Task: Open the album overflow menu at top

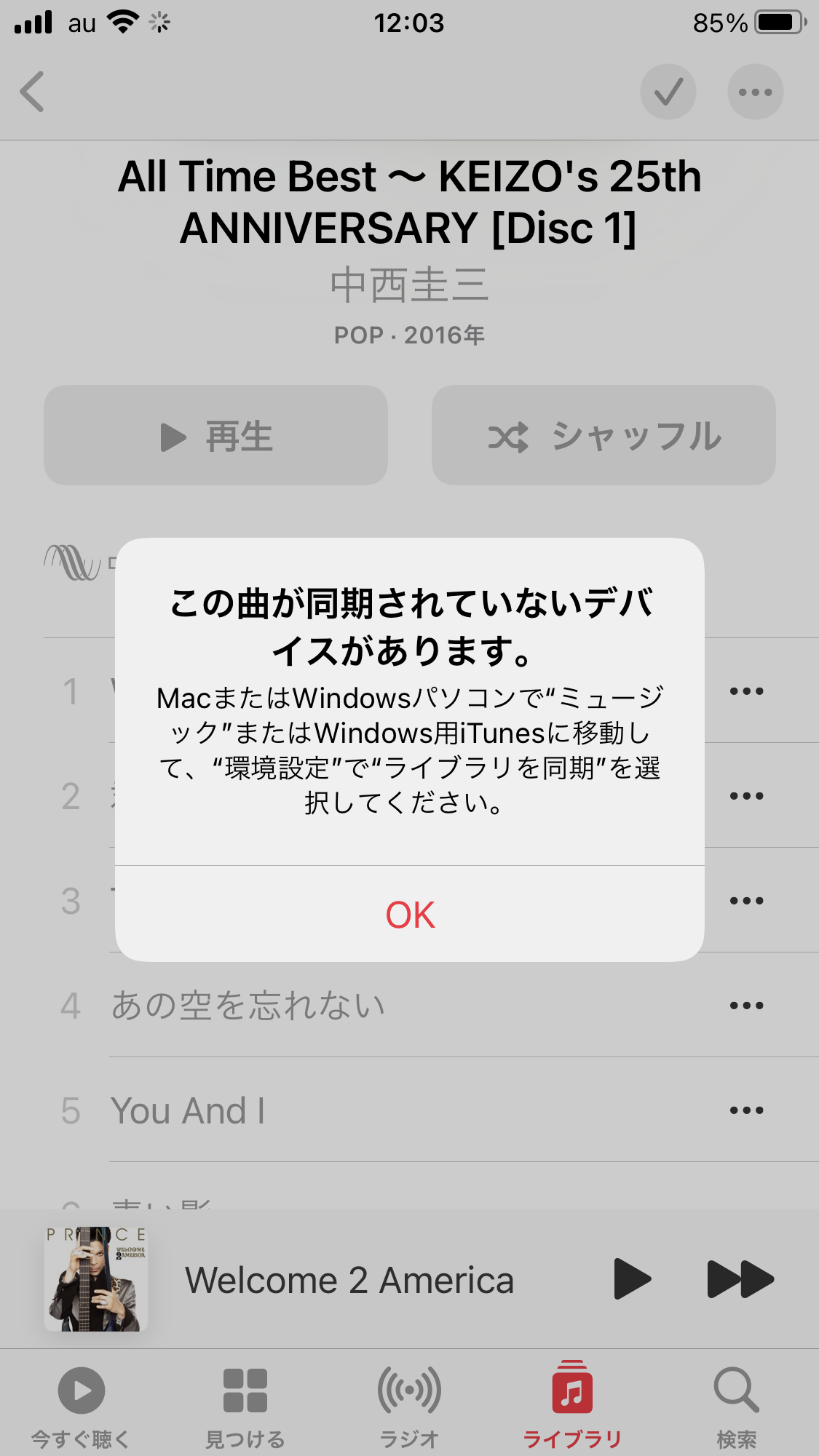Action: (755, 92)
